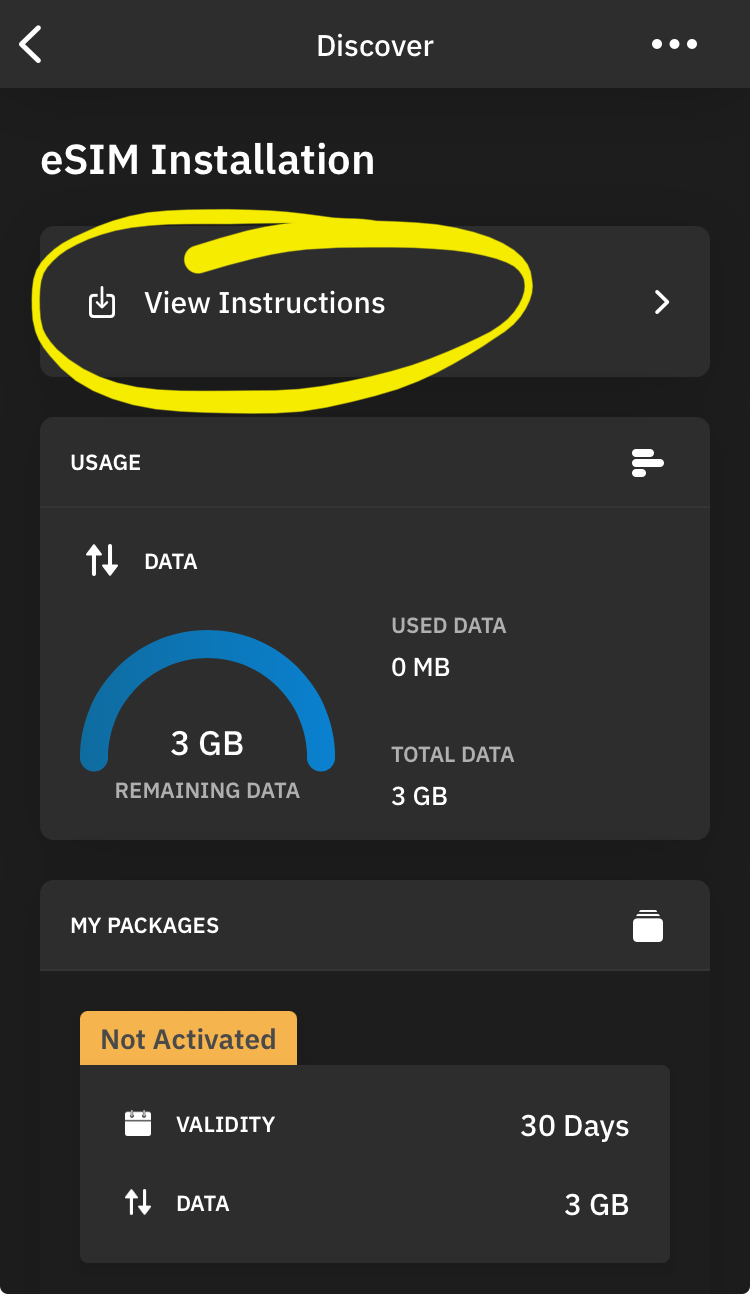
Task: Open the View Instructions row
Action: [x=375, y=302]
